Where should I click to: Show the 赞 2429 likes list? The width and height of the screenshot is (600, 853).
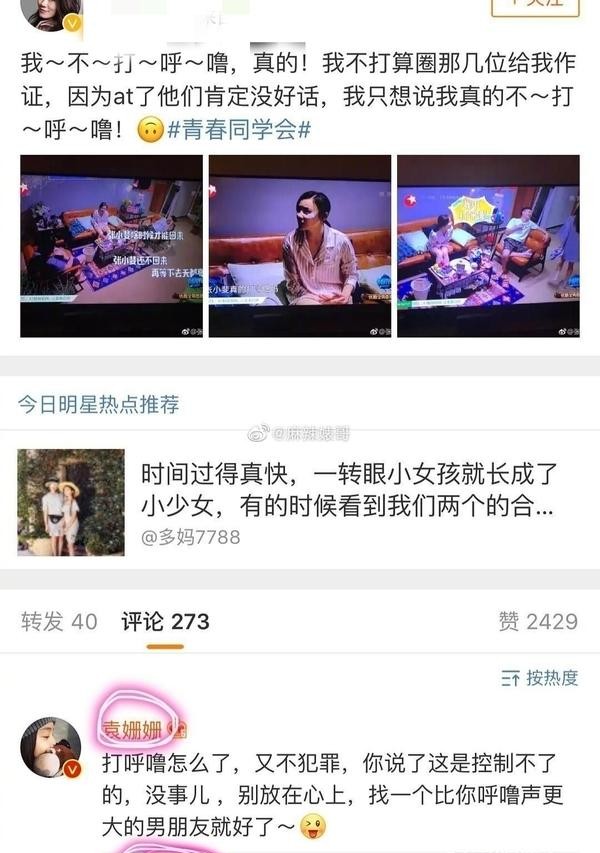(x=538, y=621)
